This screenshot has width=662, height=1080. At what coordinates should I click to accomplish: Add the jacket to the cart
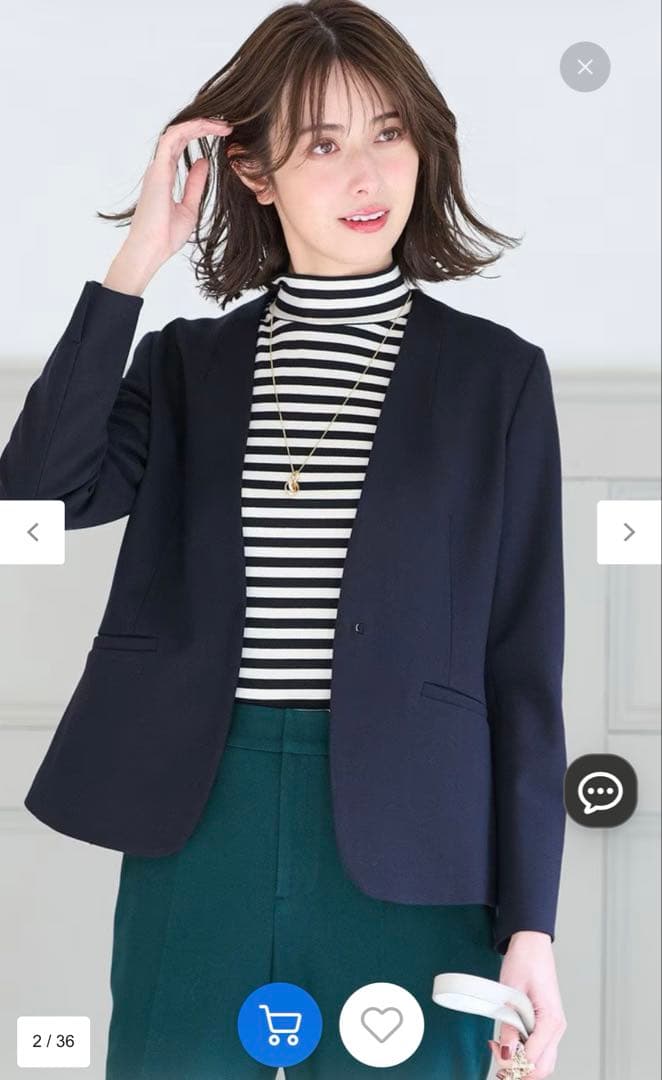[280, 1024]
